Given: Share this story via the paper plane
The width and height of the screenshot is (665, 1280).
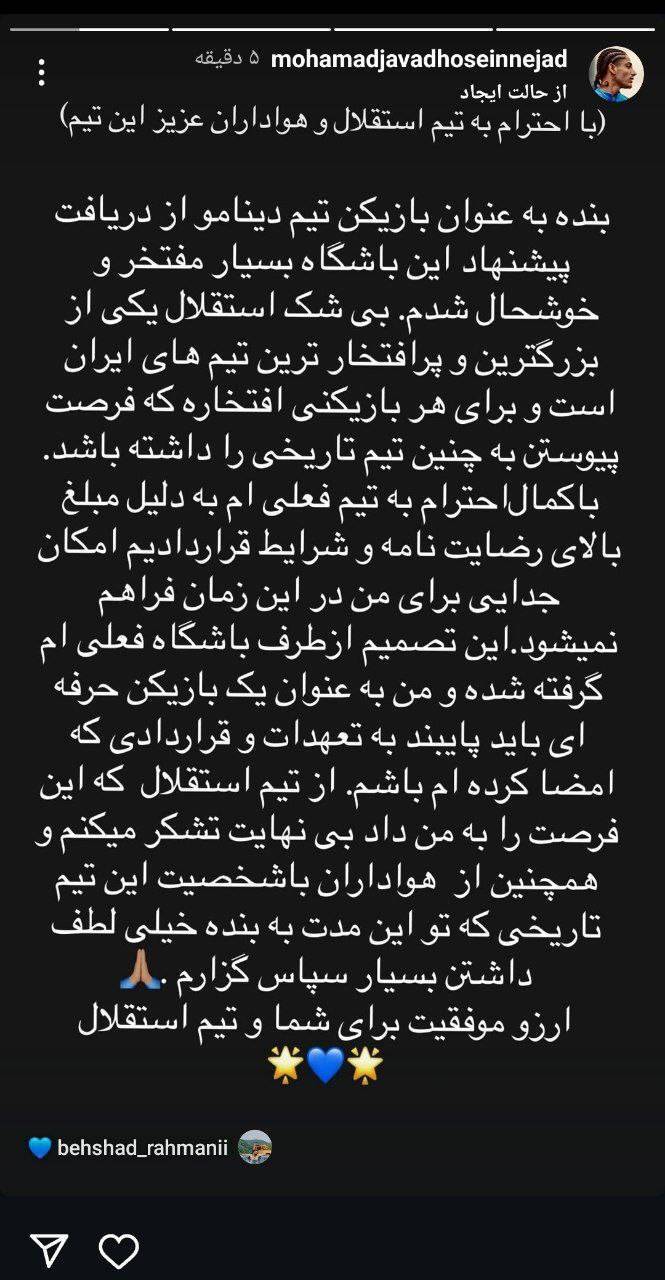Looking at the screenshot, I should (x=48, y=1249).
